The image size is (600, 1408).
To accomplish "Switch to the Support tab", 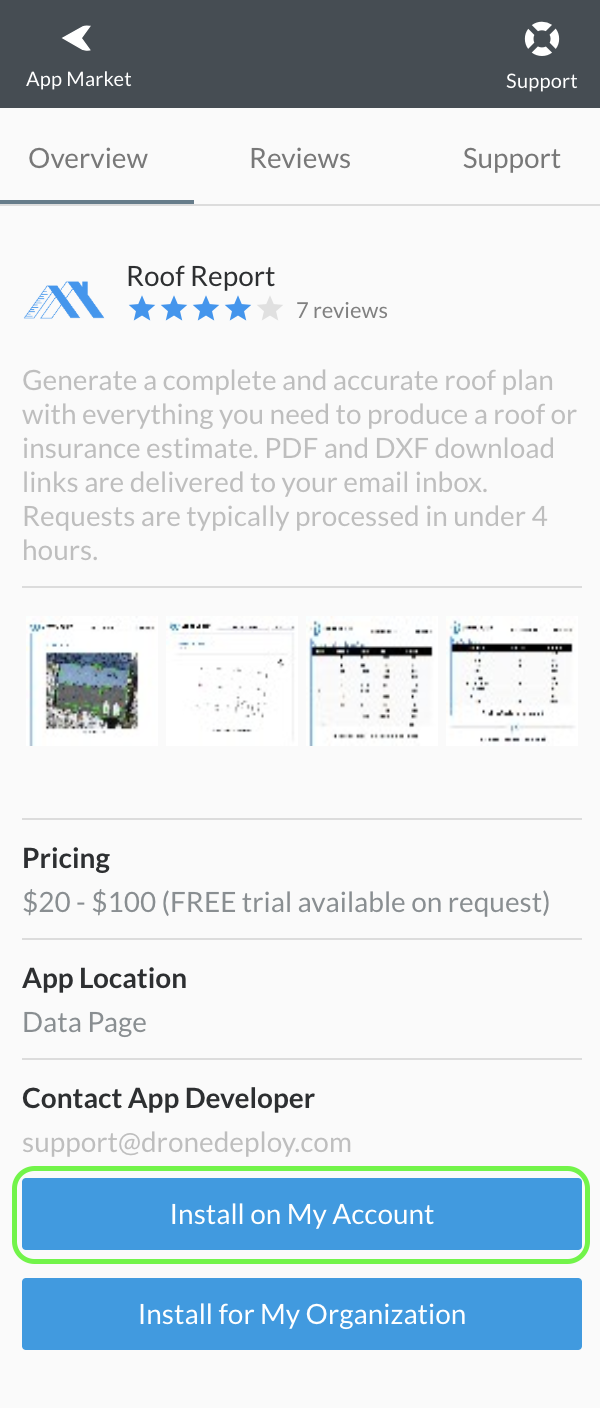I will [511, 159].
